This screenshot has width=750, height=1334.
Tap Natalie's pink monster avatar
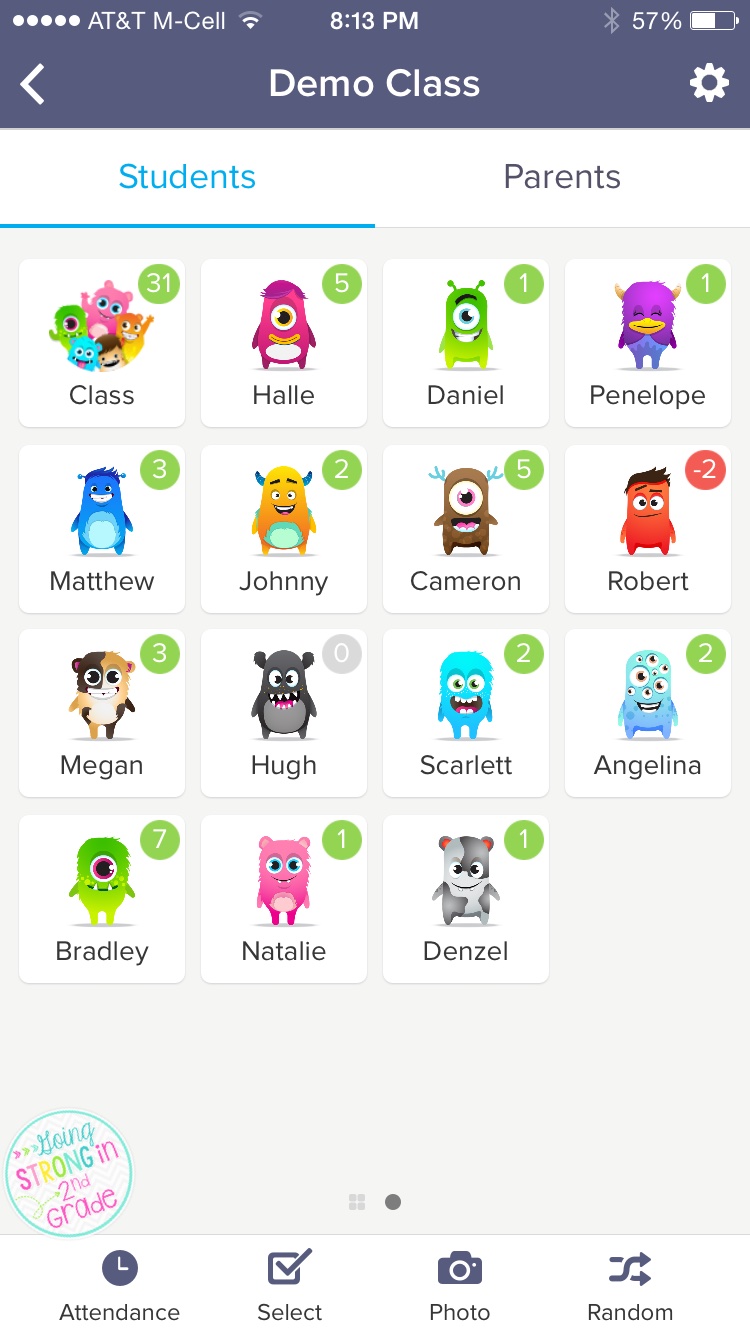click(x=283, y=880)
